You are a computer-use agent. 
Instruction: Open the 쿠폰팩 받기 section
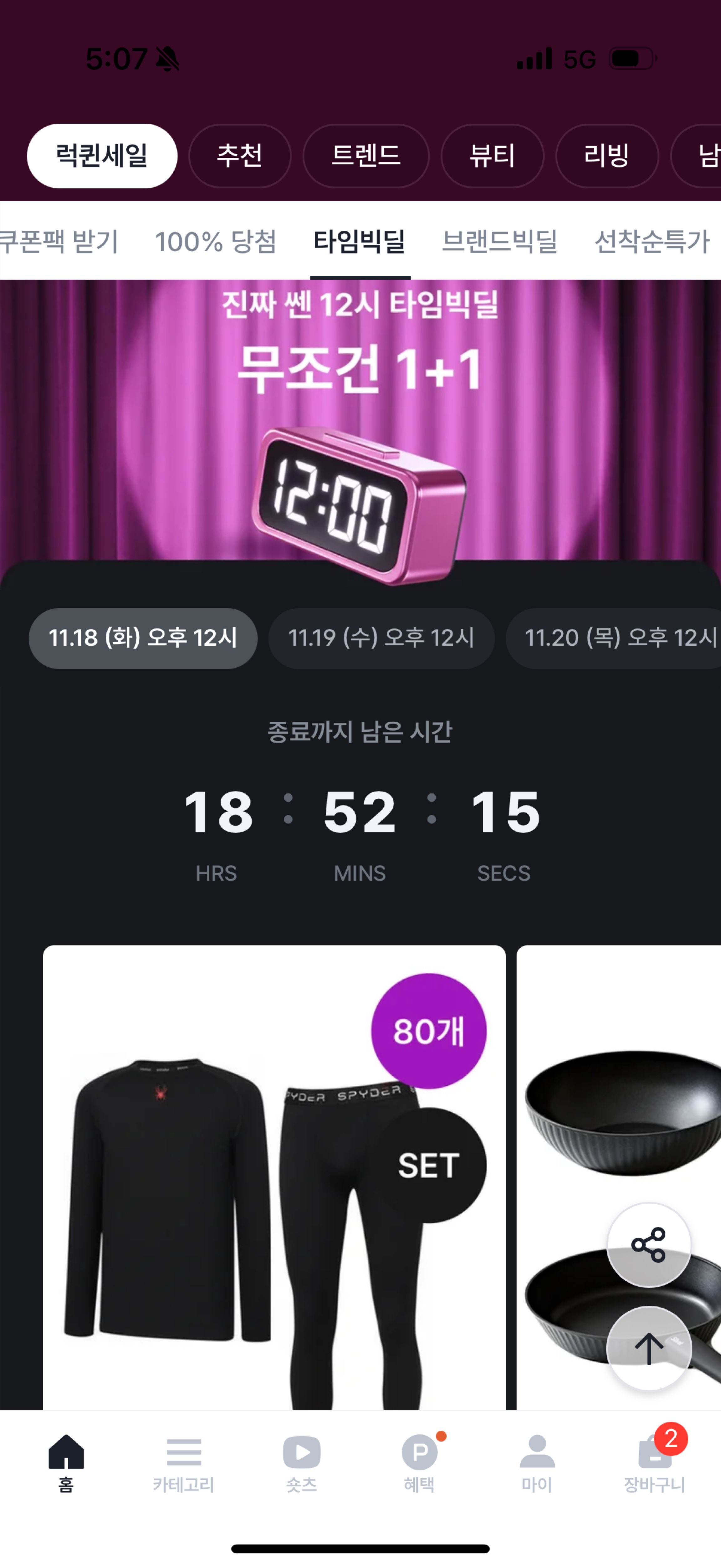[59, 242]
